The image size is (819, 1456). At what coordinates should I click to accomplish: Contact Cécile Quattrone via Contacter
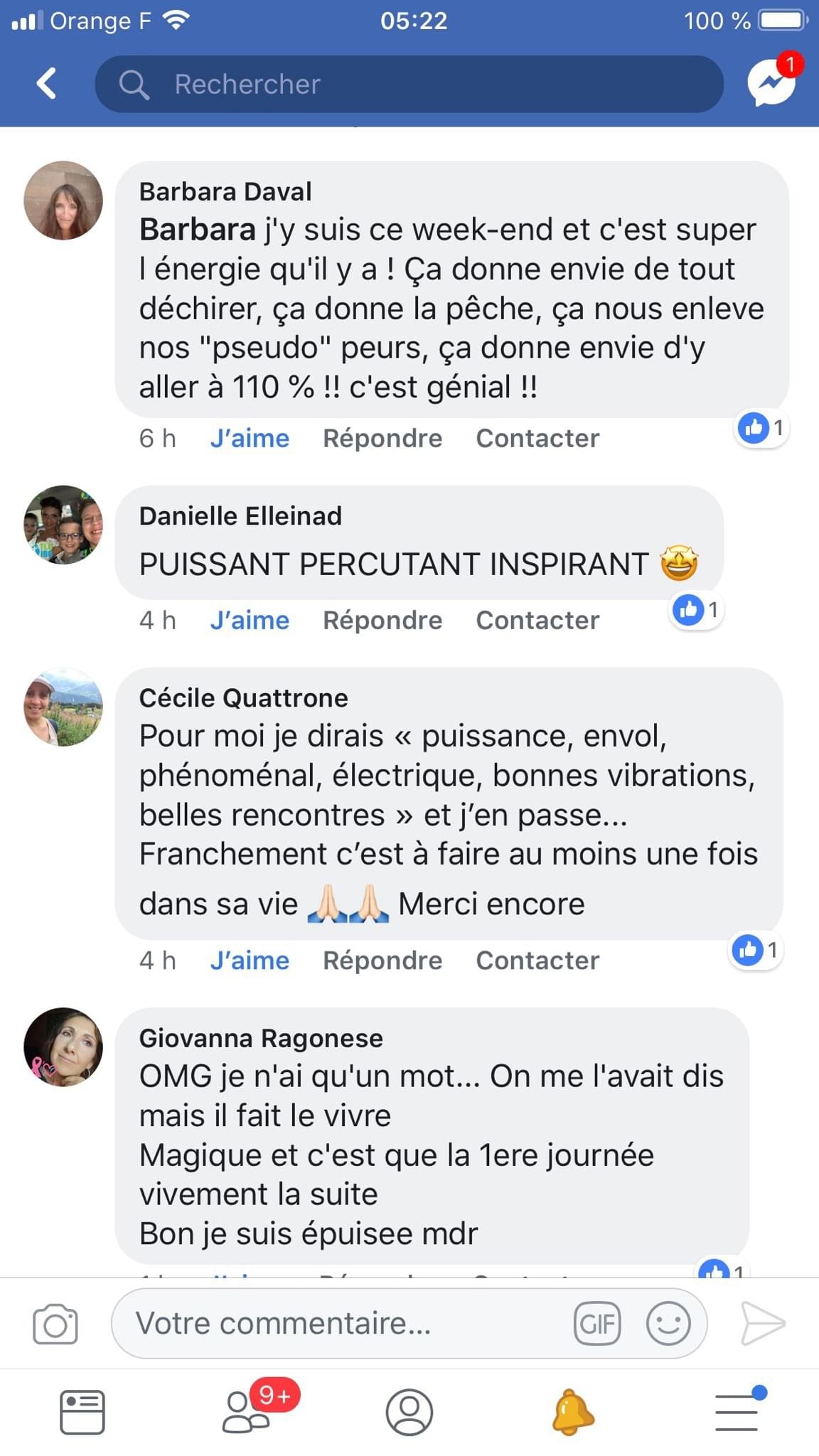tap(537, 960)
